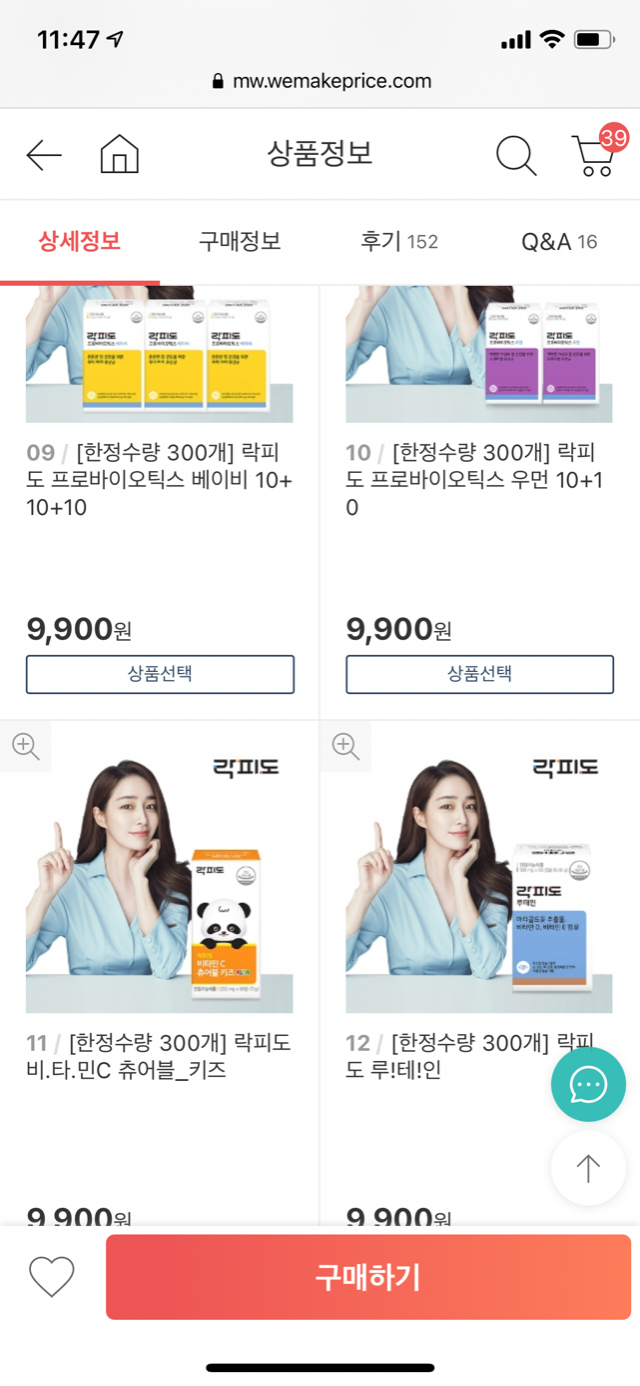Open the home icon
Screen dimensions: 640x1386
coord(119,155)
